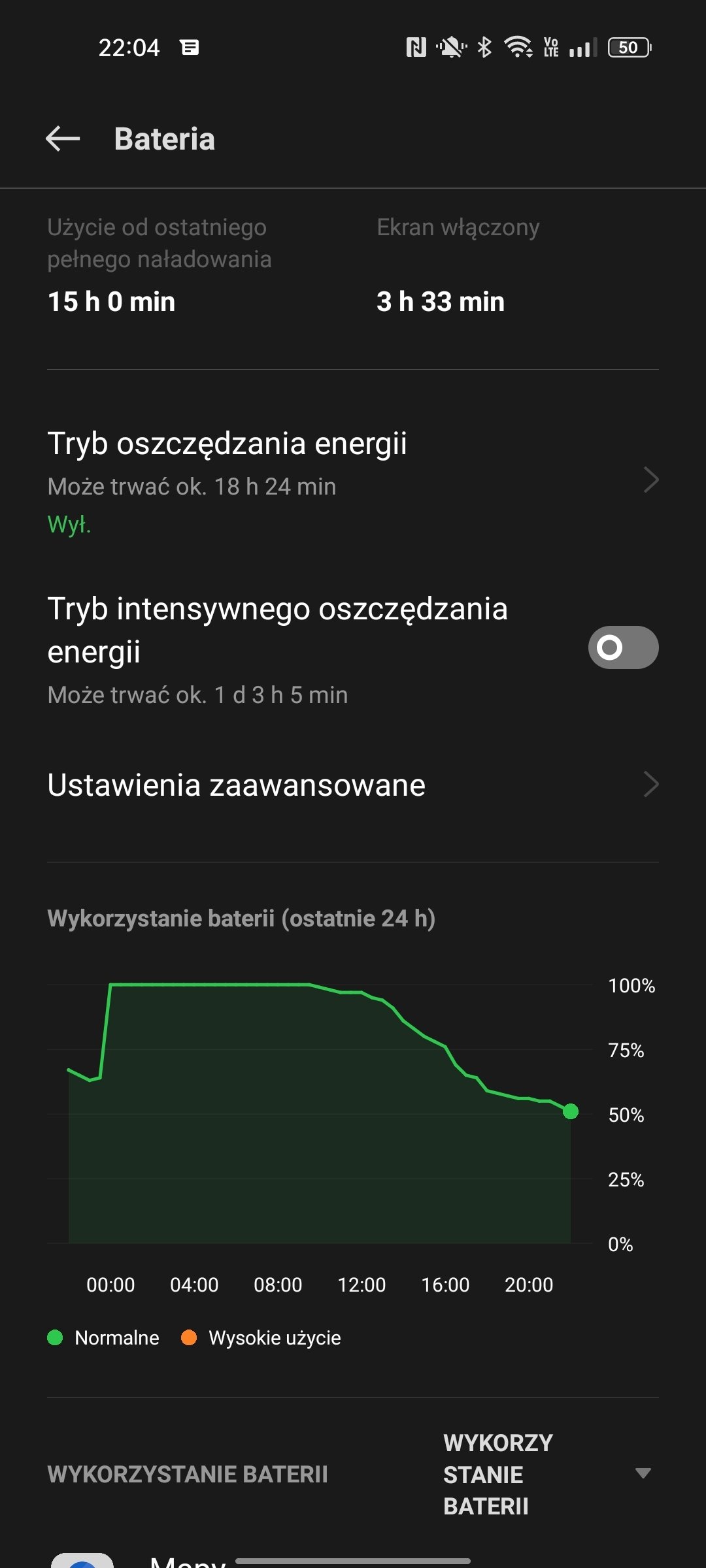The width and height of the screenshot is (706, 1568).
Task: Open Ustawienia zaawansowane
Action: (x=353, y=785)
